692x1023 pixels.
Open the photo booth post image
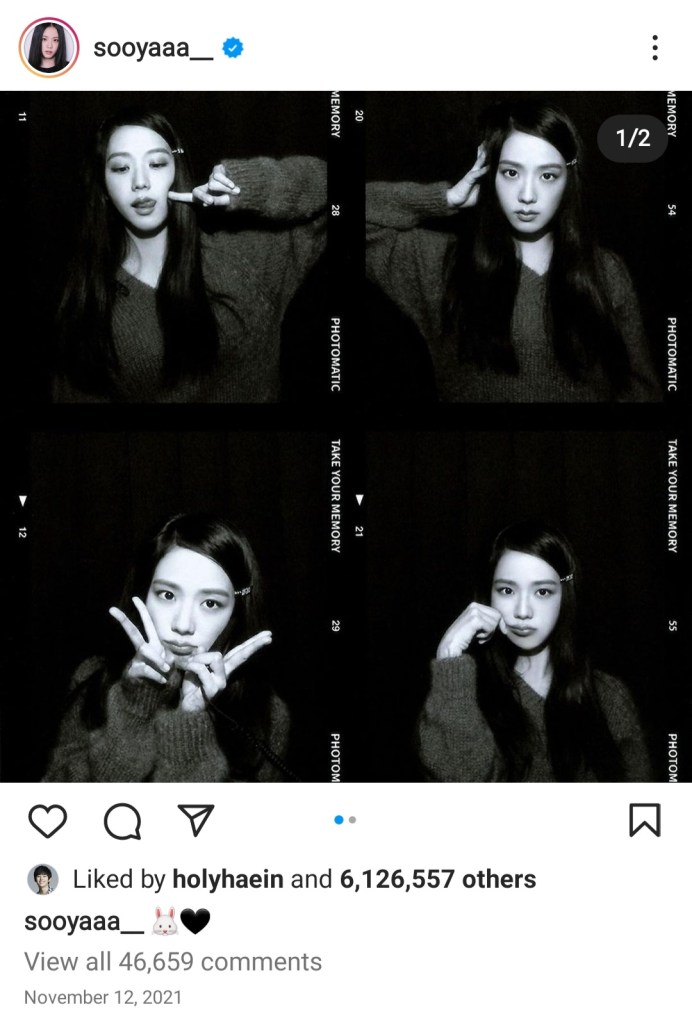click(346, 437)
